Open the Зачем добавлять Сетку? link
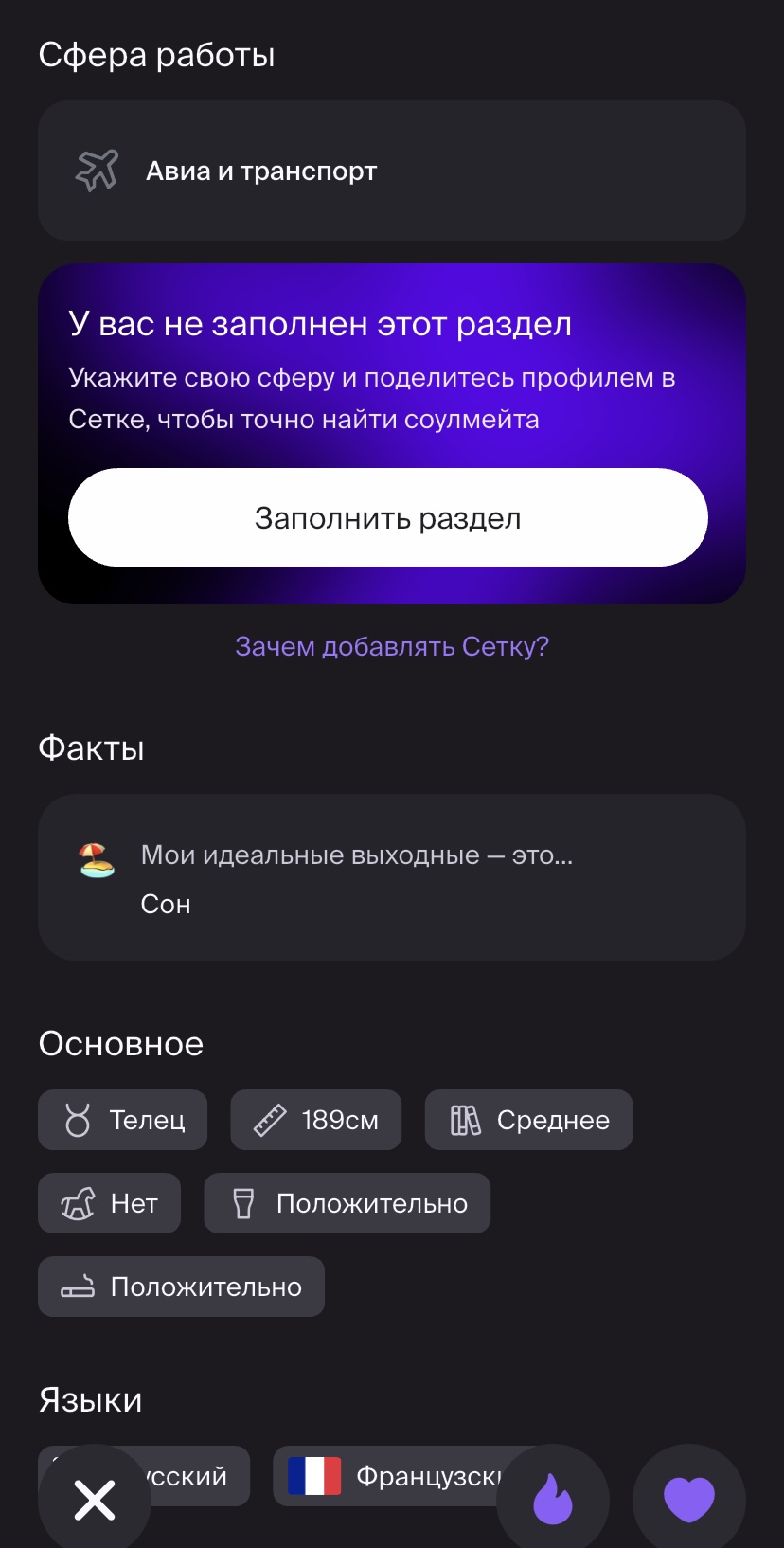784x1548 pixels. click(x=391, y=646)
